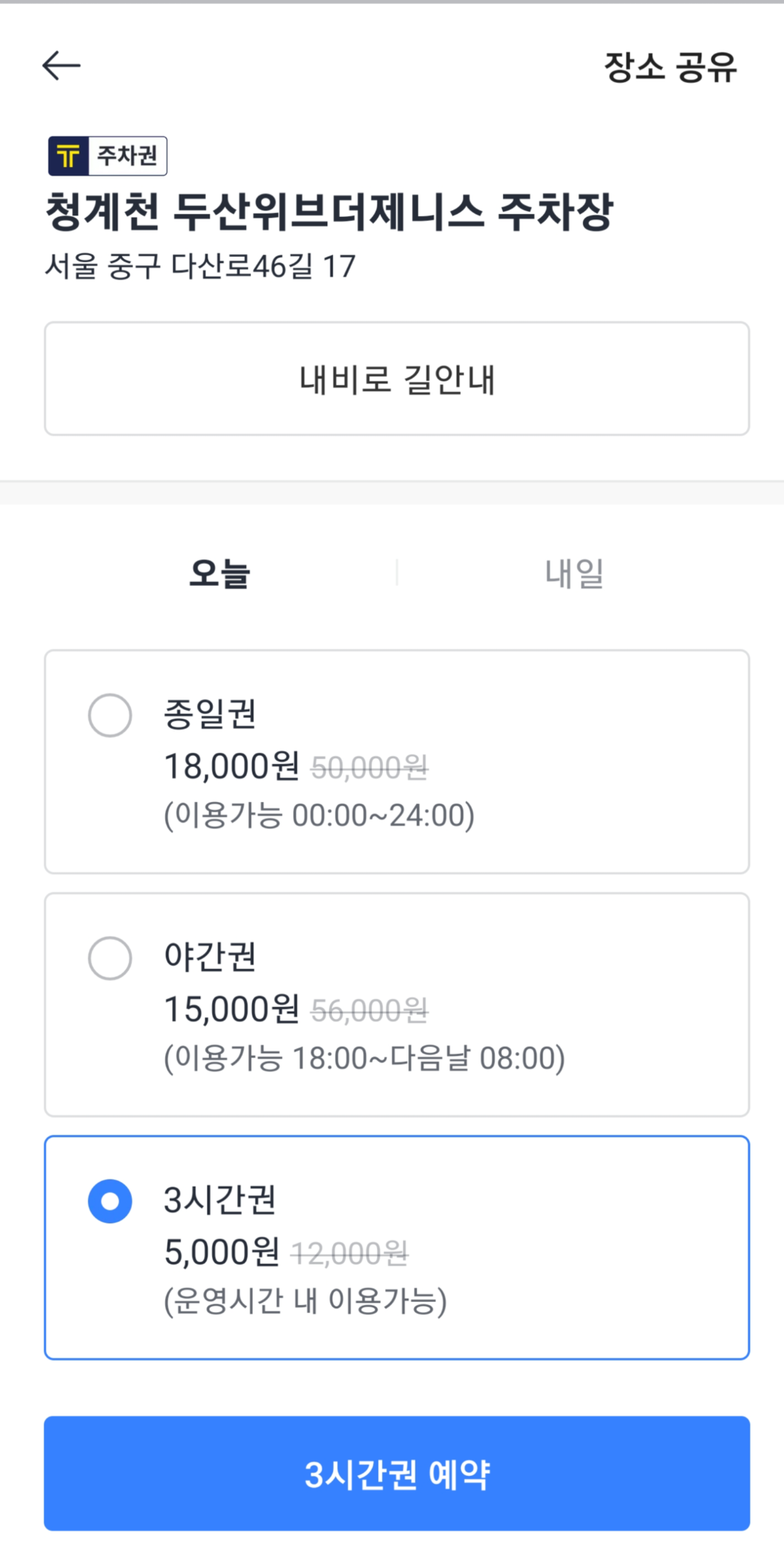The width and height of the screenshot is (784, 1561).
Task: Select the 종일권 18,000원 option
Action: coord(396,761)
